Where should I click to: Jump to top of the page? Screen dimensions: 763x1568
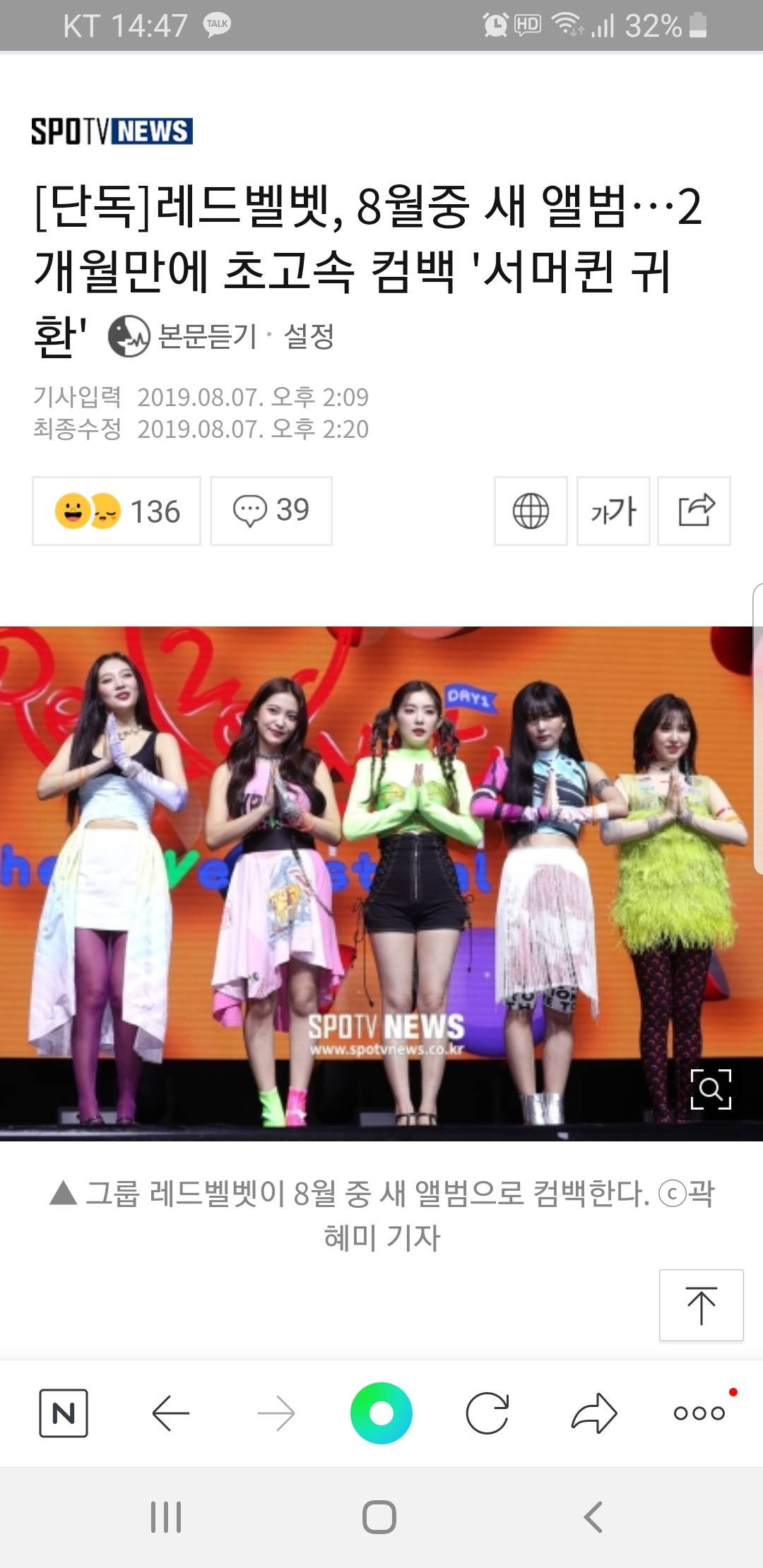point(701,1305)
